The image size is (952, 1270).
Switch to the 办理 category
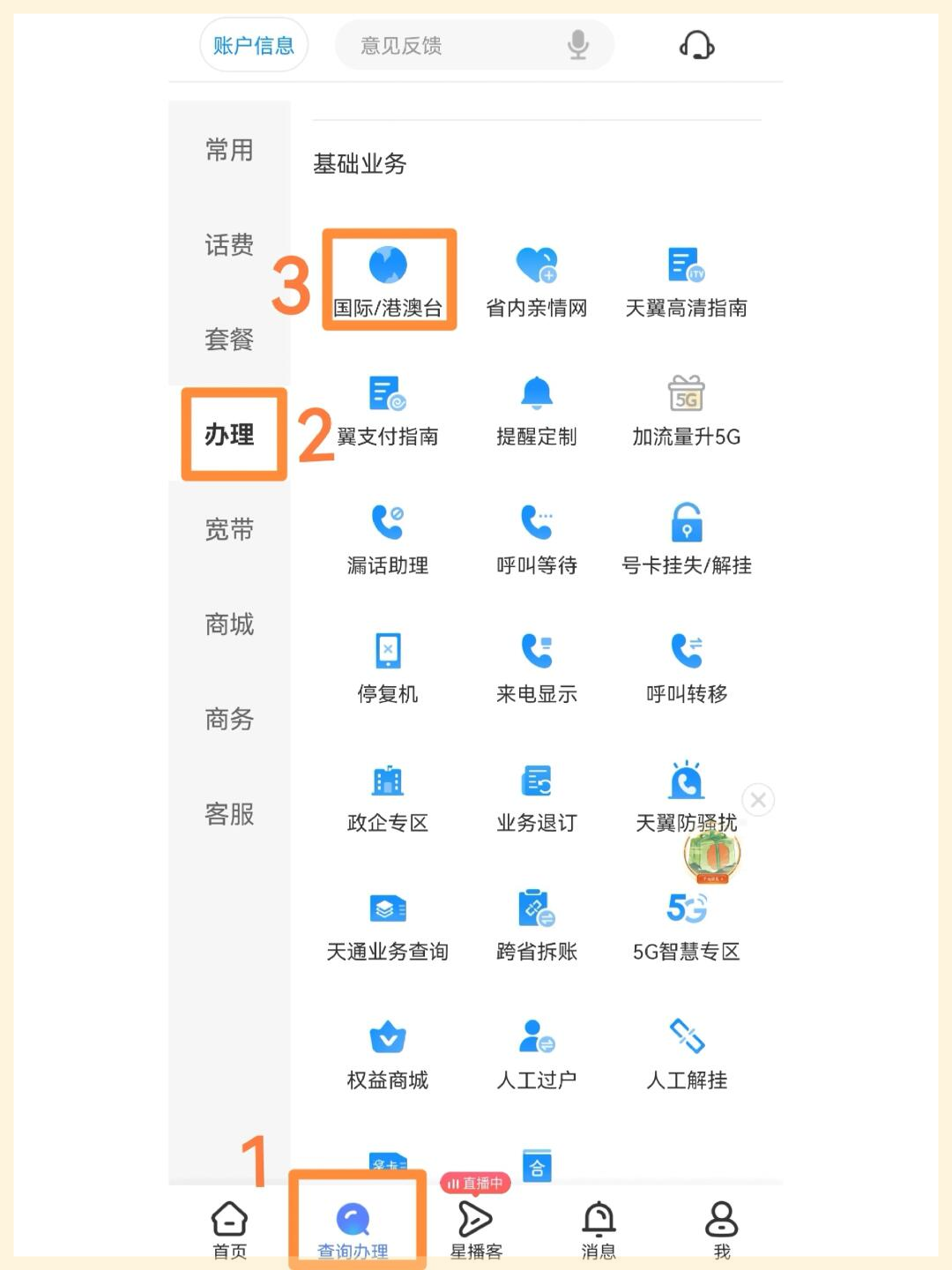(x=230, y=434)
